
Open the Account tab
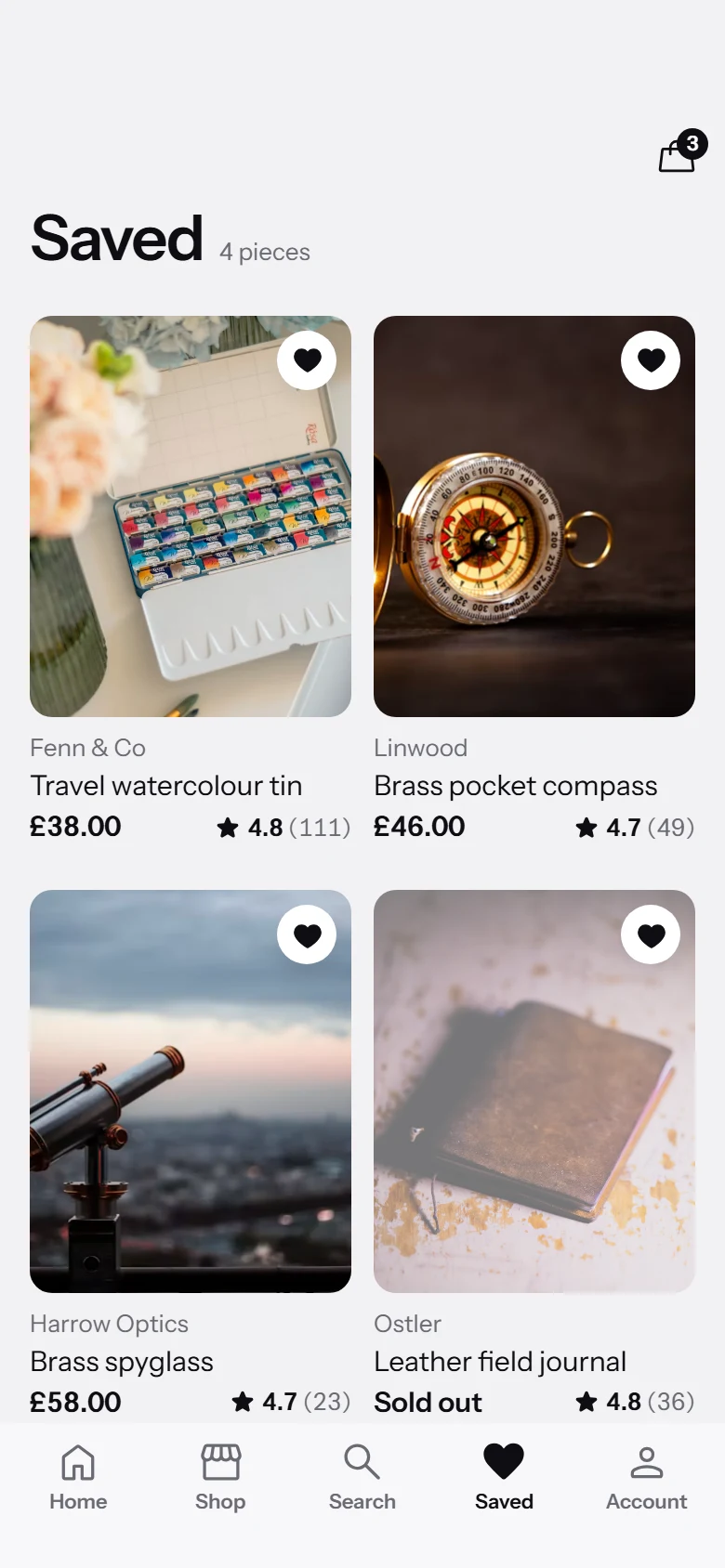647,1477
